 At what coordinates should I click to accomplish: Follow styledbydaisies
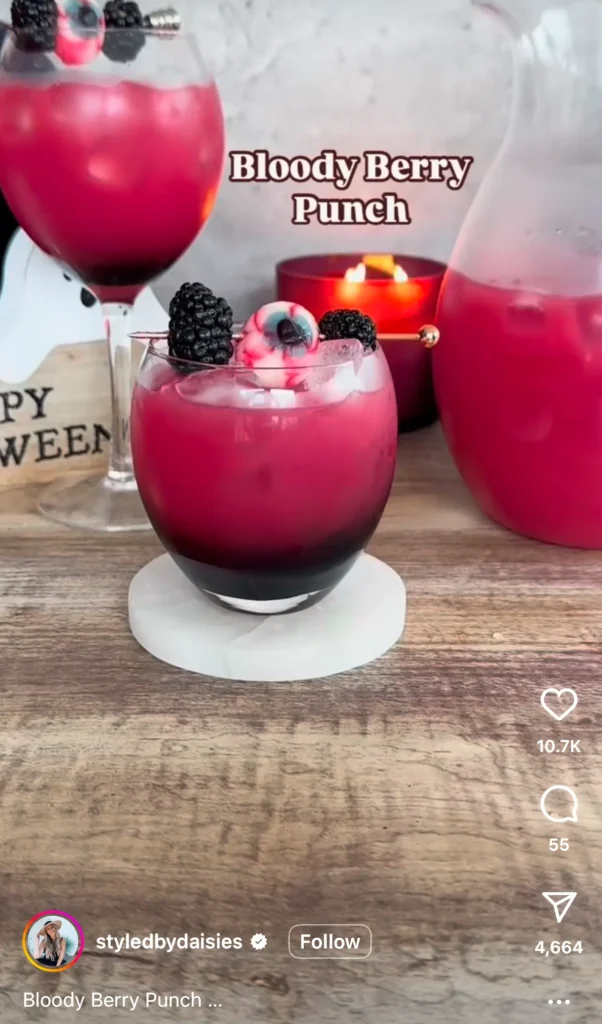coord(330,941)
